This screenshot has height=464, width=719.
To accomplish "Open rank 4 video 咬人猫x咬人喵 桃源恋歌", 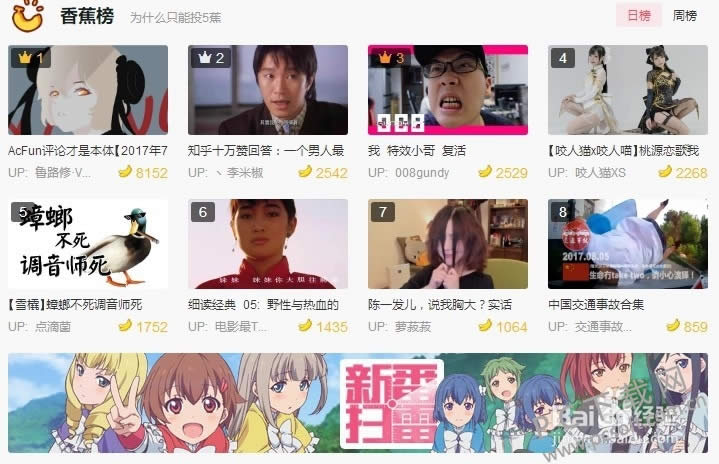I will [x=628, y=90].
